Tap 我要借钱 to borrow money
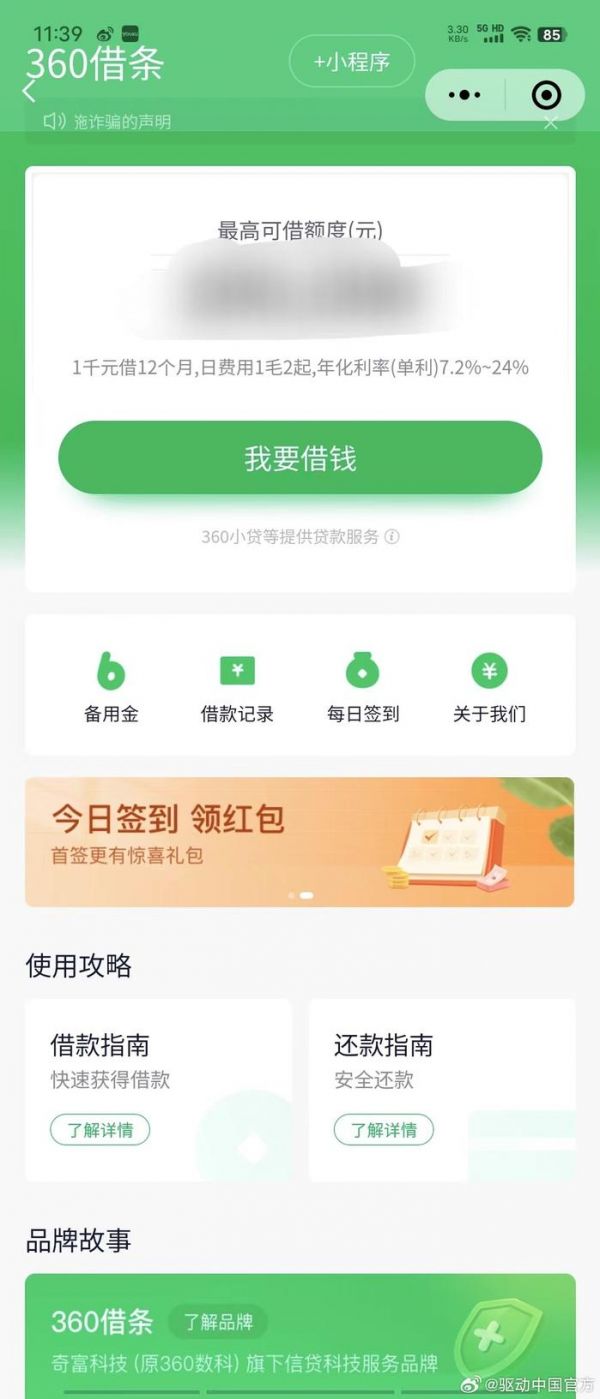This screenshot has width=600, height=1399. point(300,459)
